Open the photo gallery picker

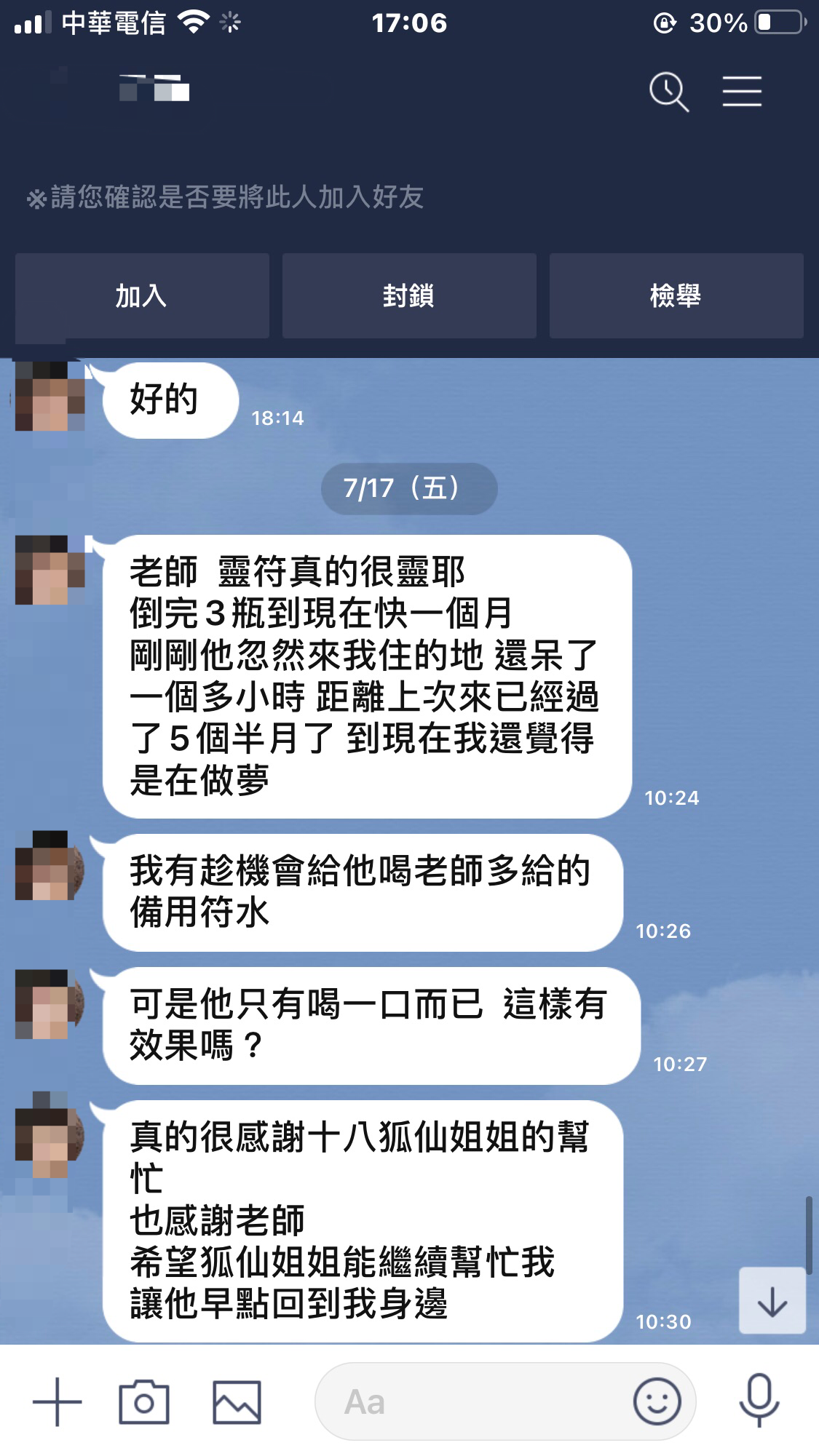237,1401
